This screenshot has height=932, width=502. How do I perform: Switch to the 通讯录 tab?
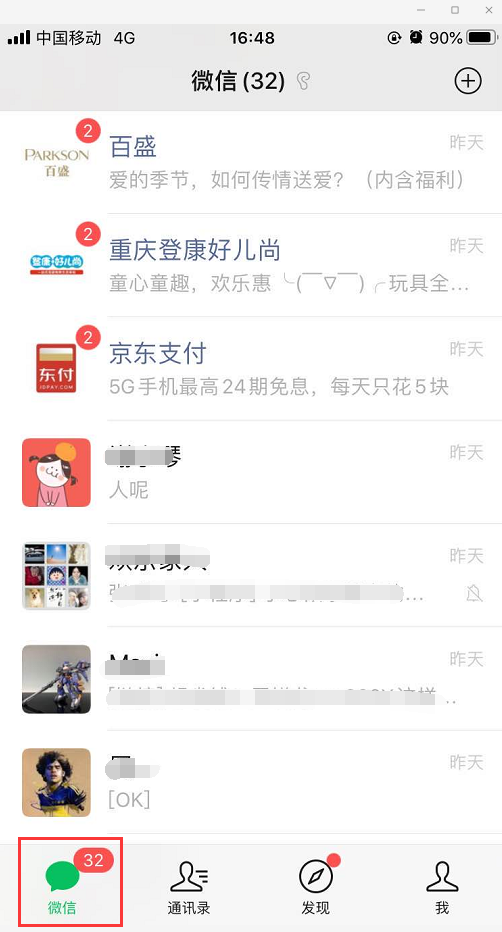[x=188, y=888]
